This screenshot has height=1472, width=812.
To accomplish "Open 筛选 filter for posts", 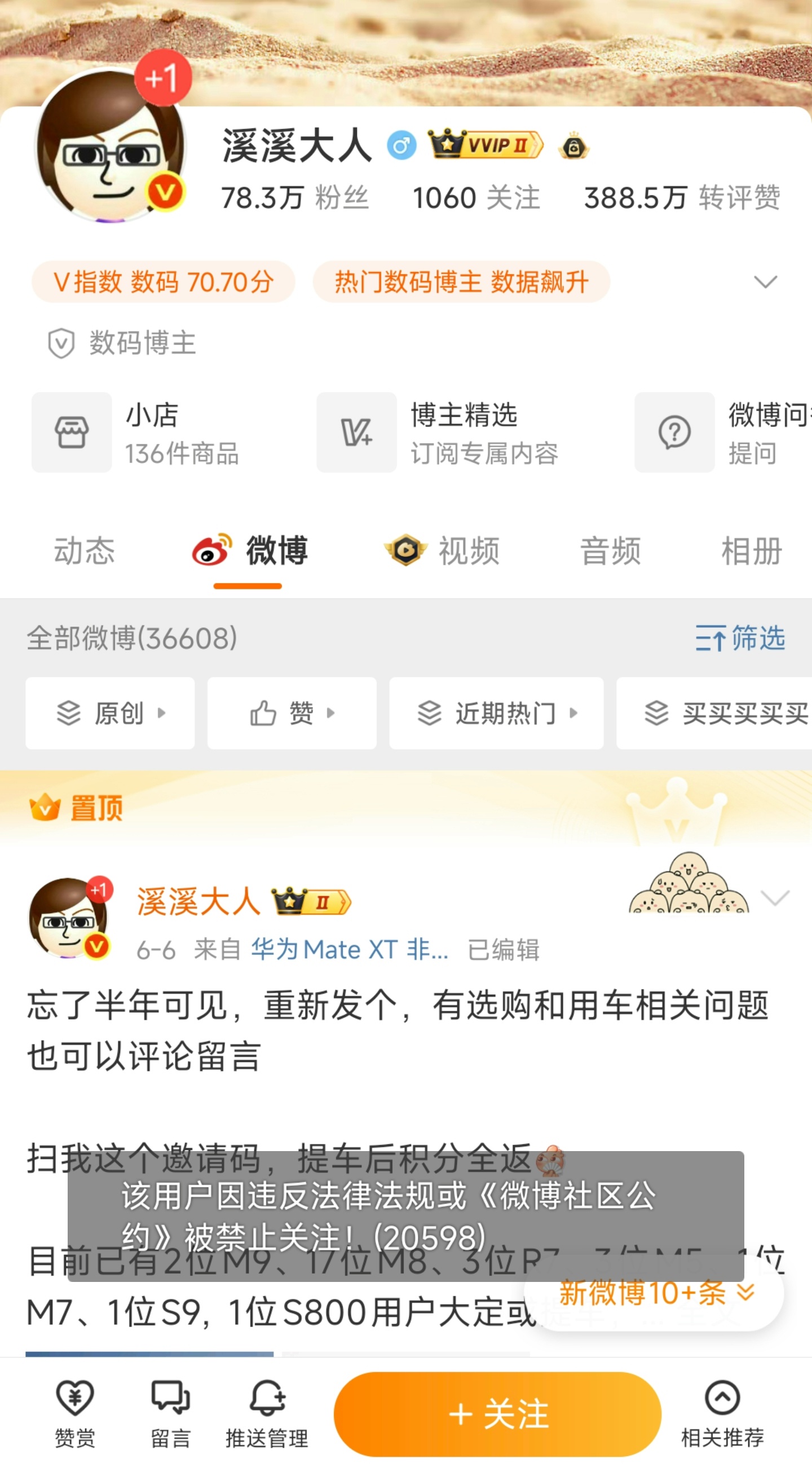I will [740, 638].
